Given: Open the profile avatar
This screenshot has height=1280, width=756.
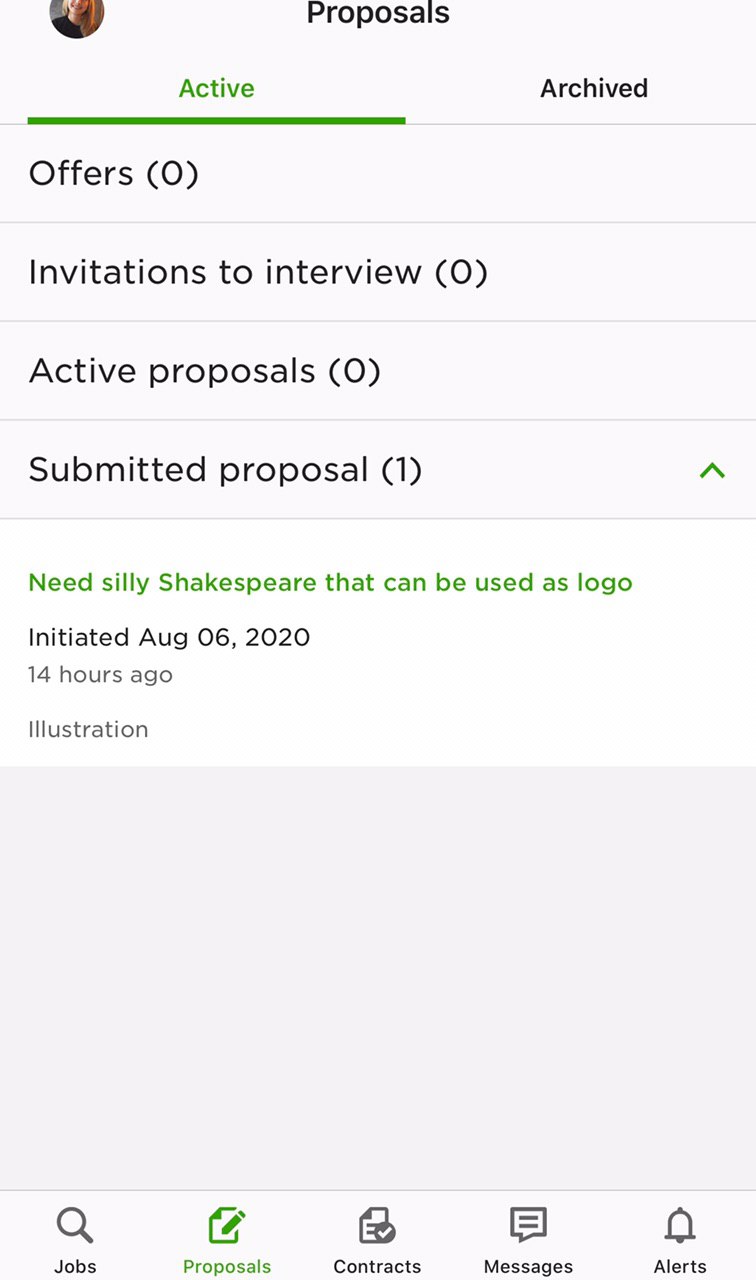Looking at the screenshot, I should 77,14.
